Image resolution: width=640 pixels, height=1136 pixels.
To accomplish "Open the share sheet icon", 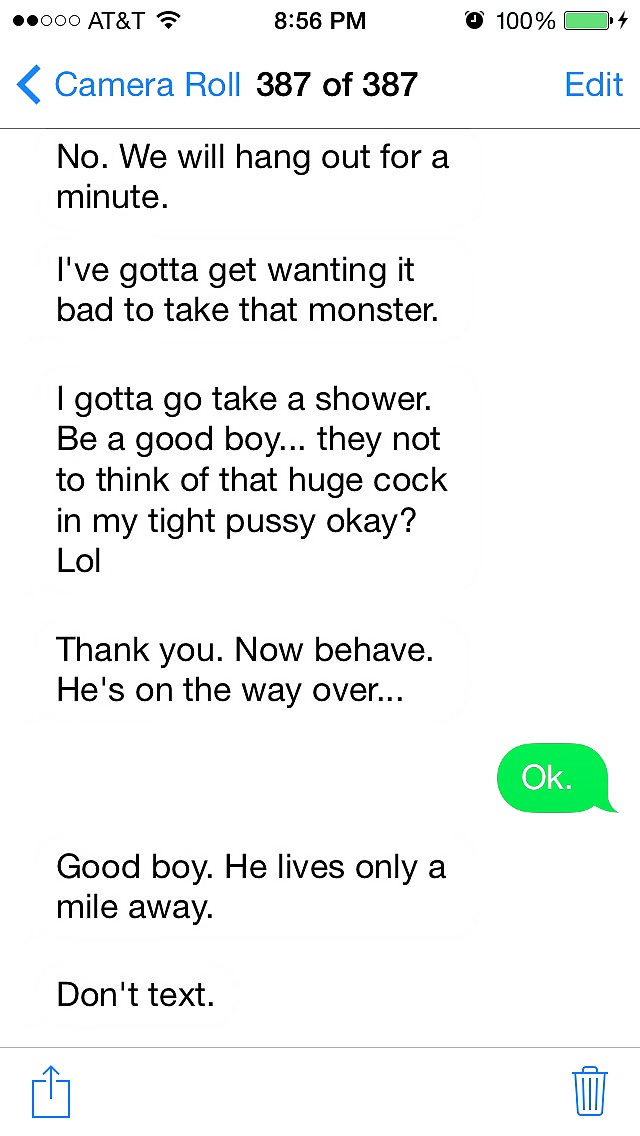I will (x=51, y=1090).
